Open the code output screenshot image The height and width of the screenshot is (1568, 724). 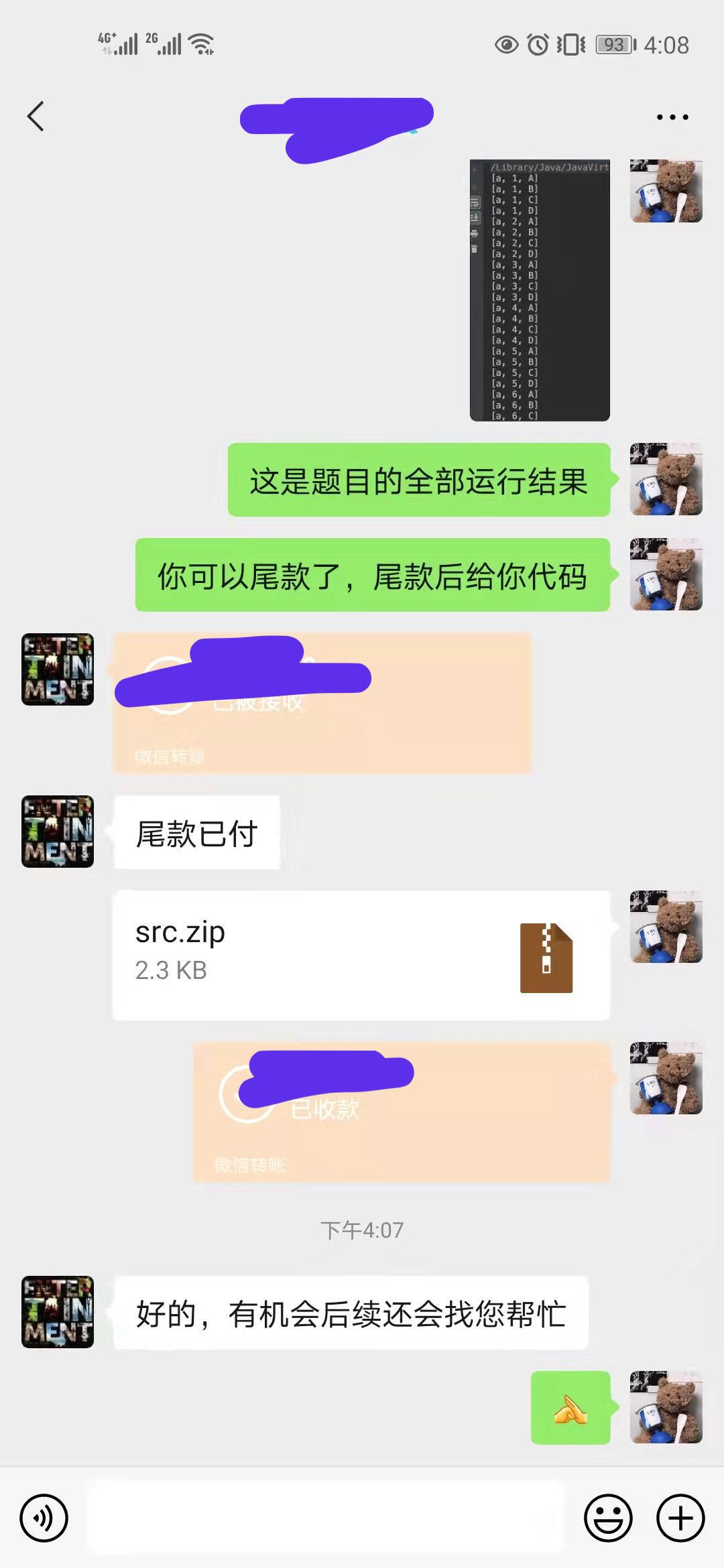[540, 290]
